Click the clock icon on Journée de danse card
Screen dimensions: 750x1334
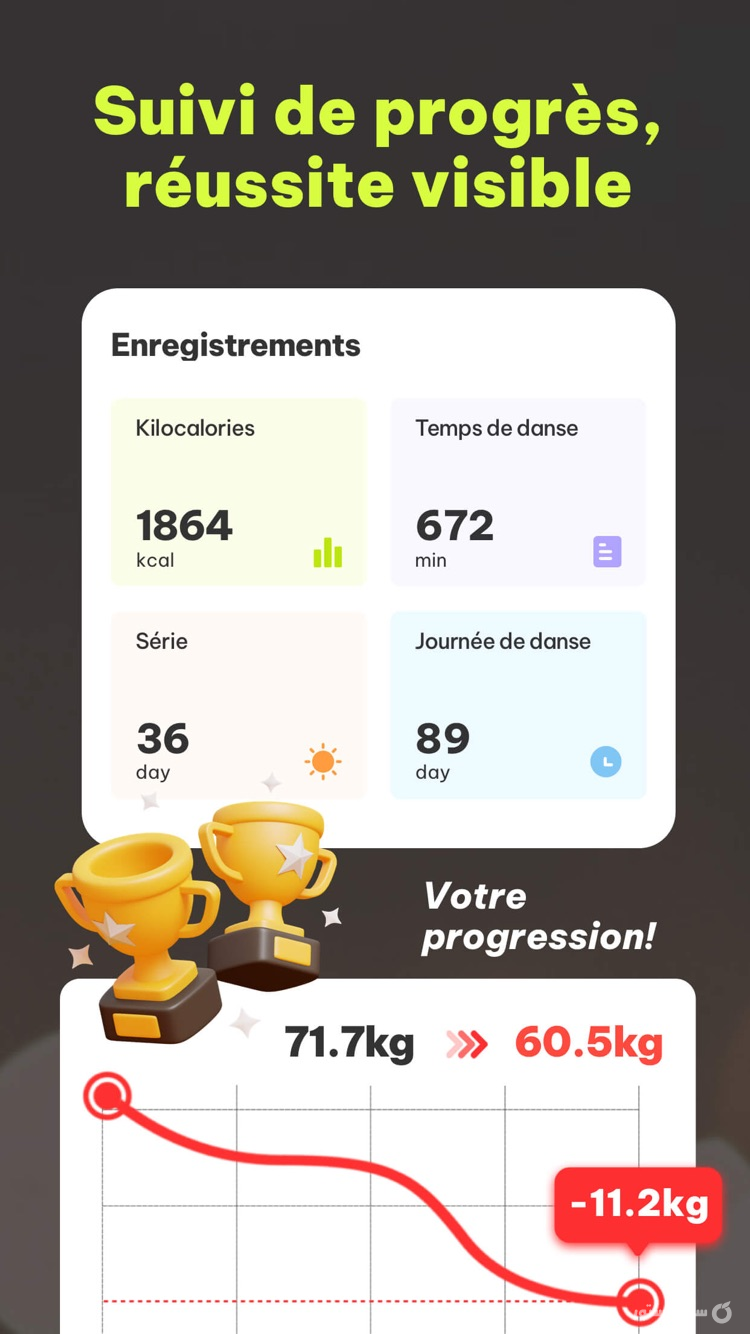pyautogui.click(x=606, y=762)
